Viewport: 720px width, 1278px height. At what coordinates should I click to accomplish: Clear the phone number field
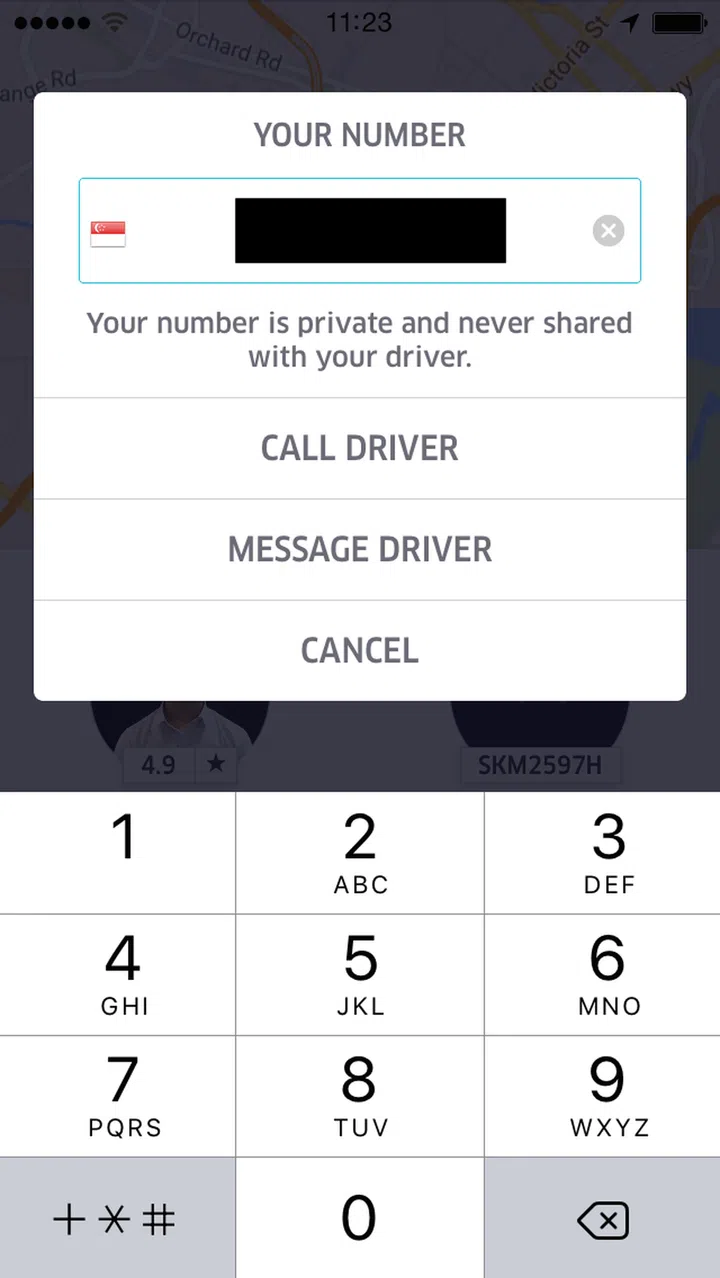pyautogui.click(x=608, y=231)
